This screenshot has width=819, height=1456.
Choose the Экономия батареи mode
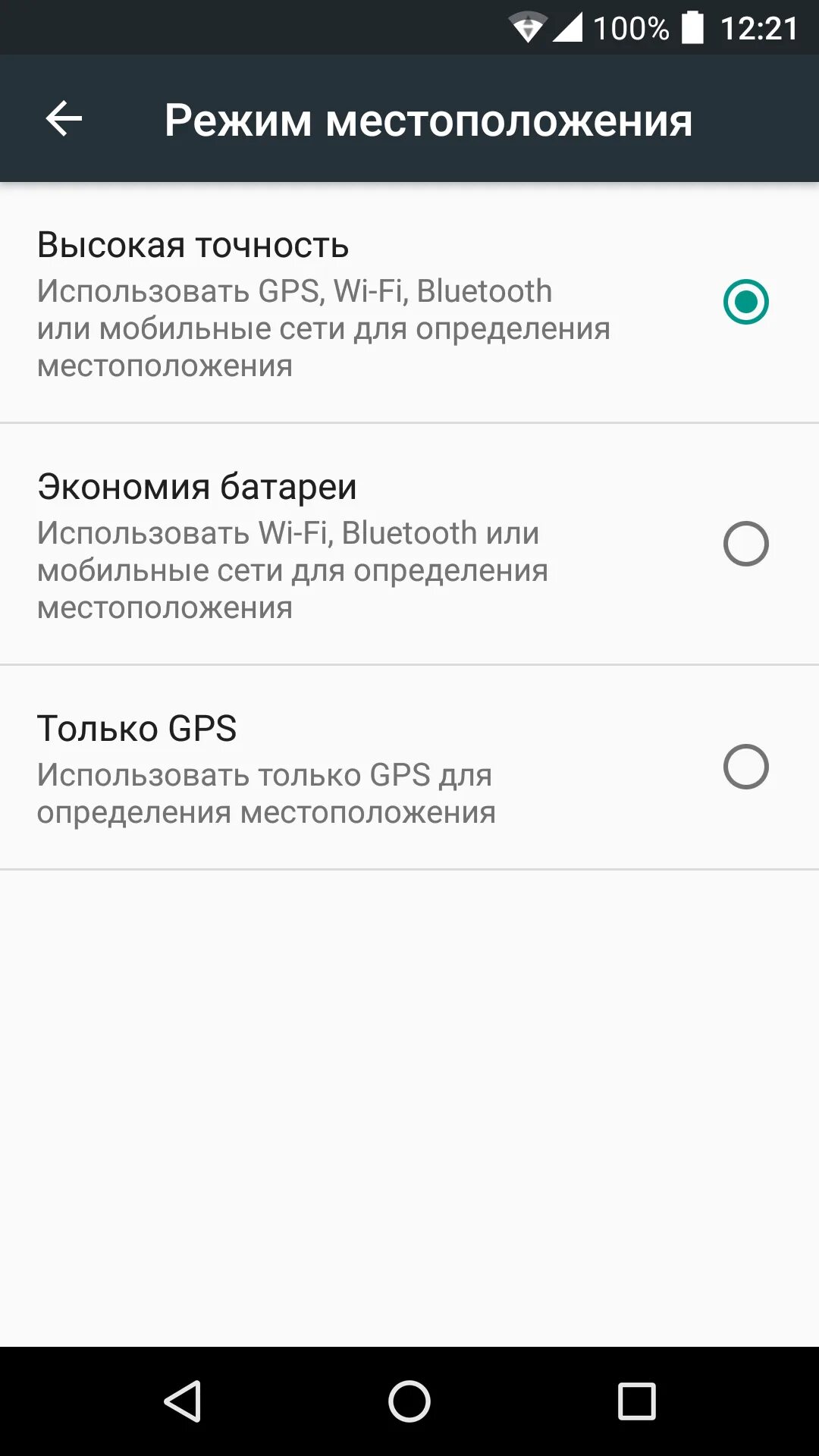click(745, 544)
